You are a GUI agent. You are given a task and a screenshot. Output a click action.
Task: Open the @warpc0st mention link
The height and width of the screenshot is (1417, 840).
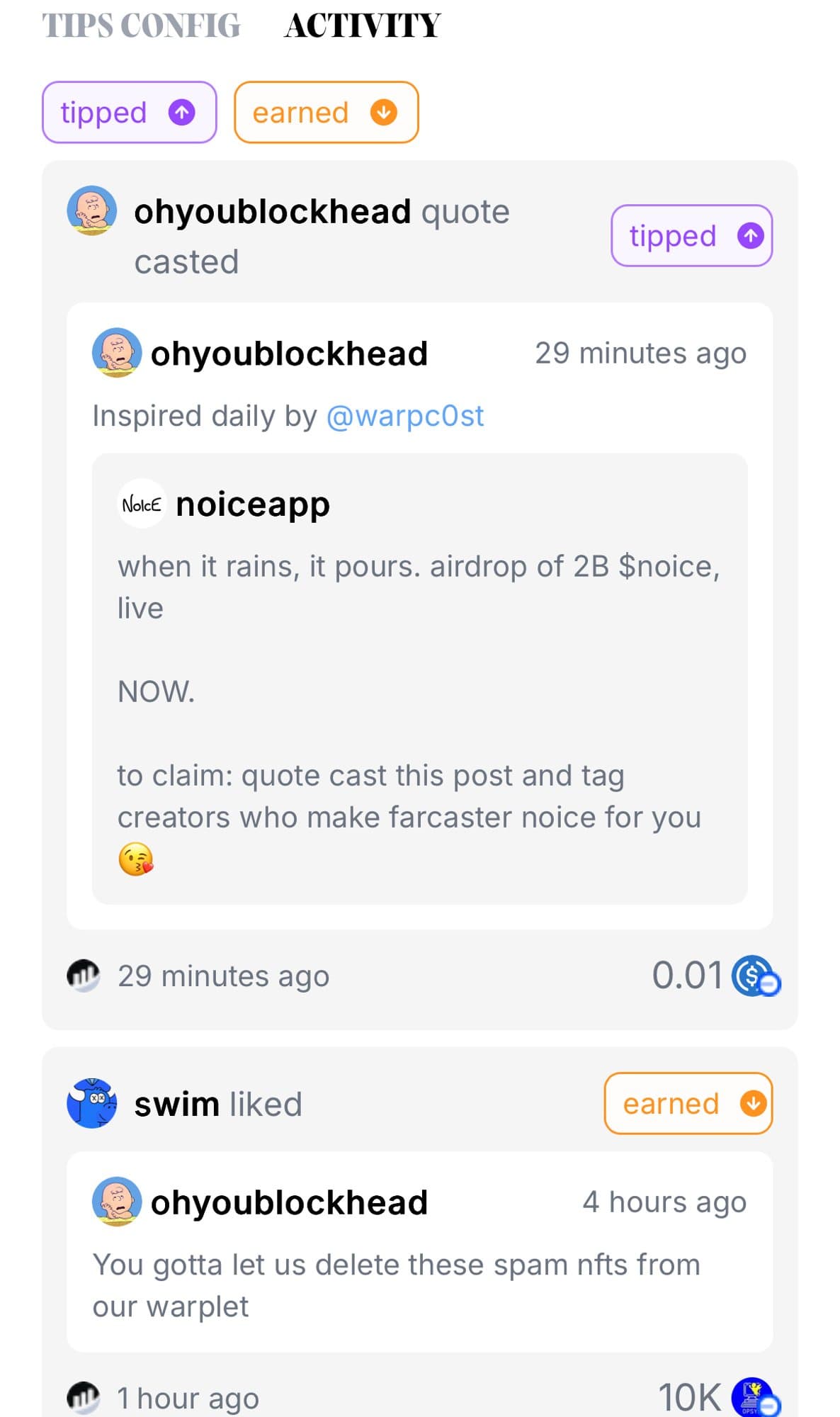pyautogui.click(x=404, y=416)
